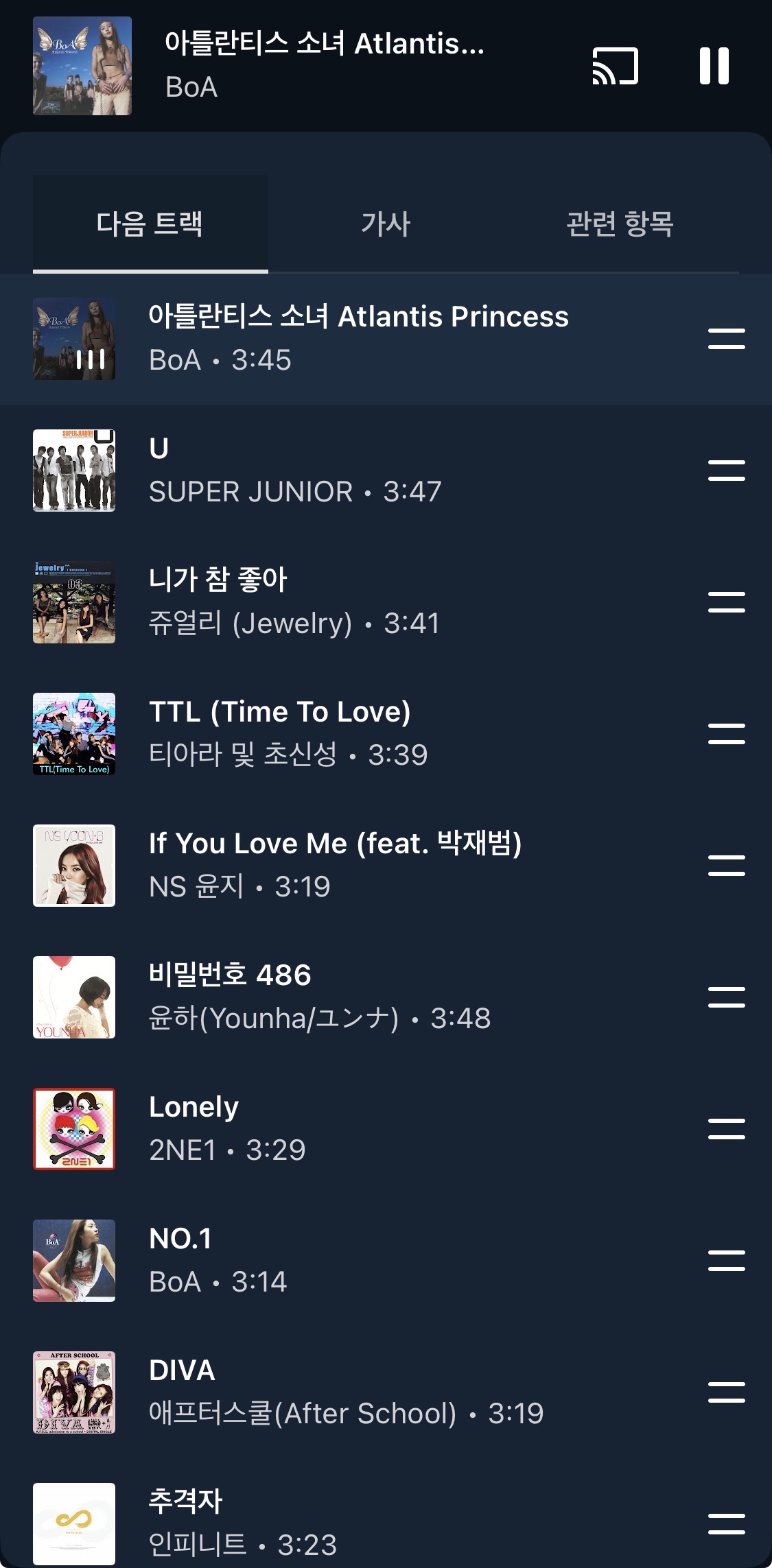The width and height of the screenshot is (772, 1568).
Task: Play U by SUPER JUNIOR
Action: [295, 471]
